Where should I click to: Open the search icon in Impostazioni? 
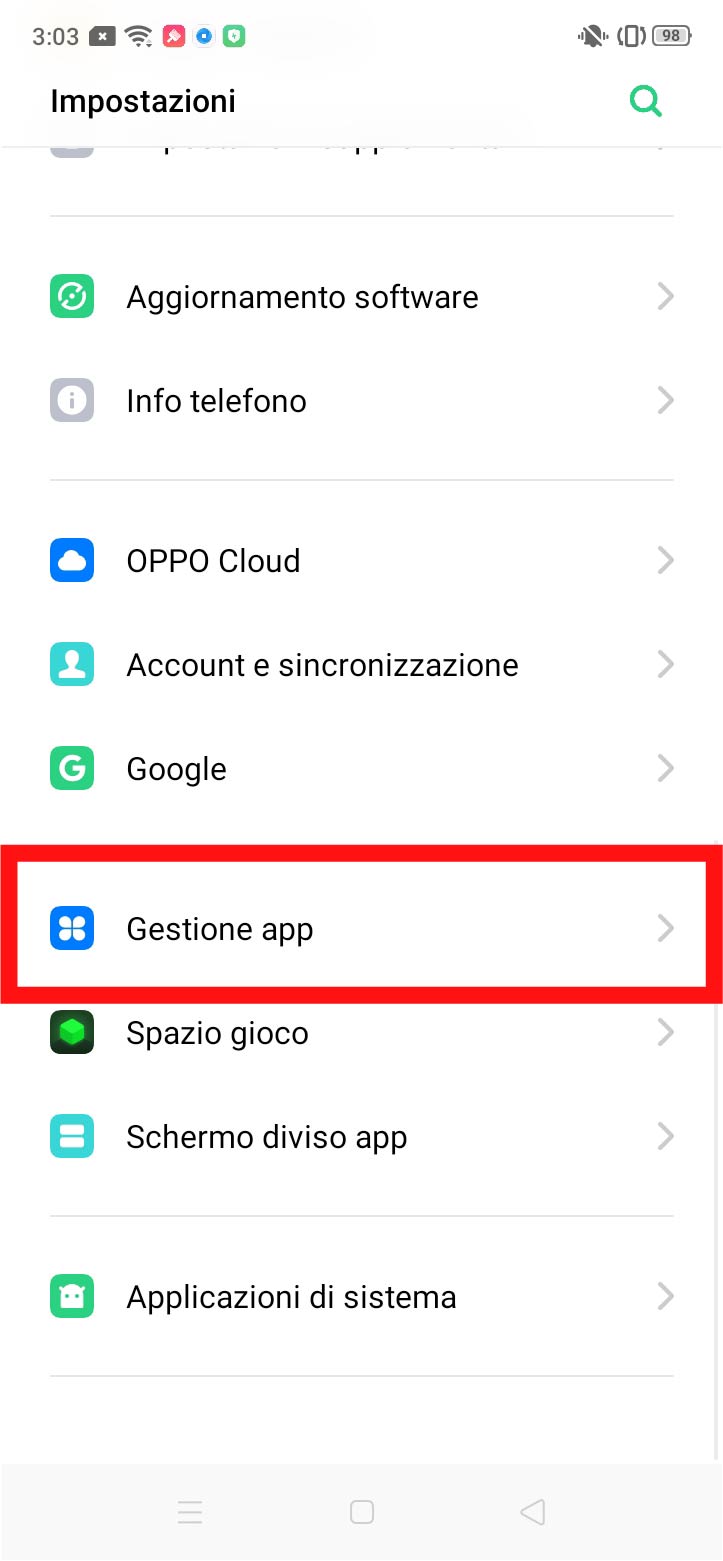[x=645, y=101]
